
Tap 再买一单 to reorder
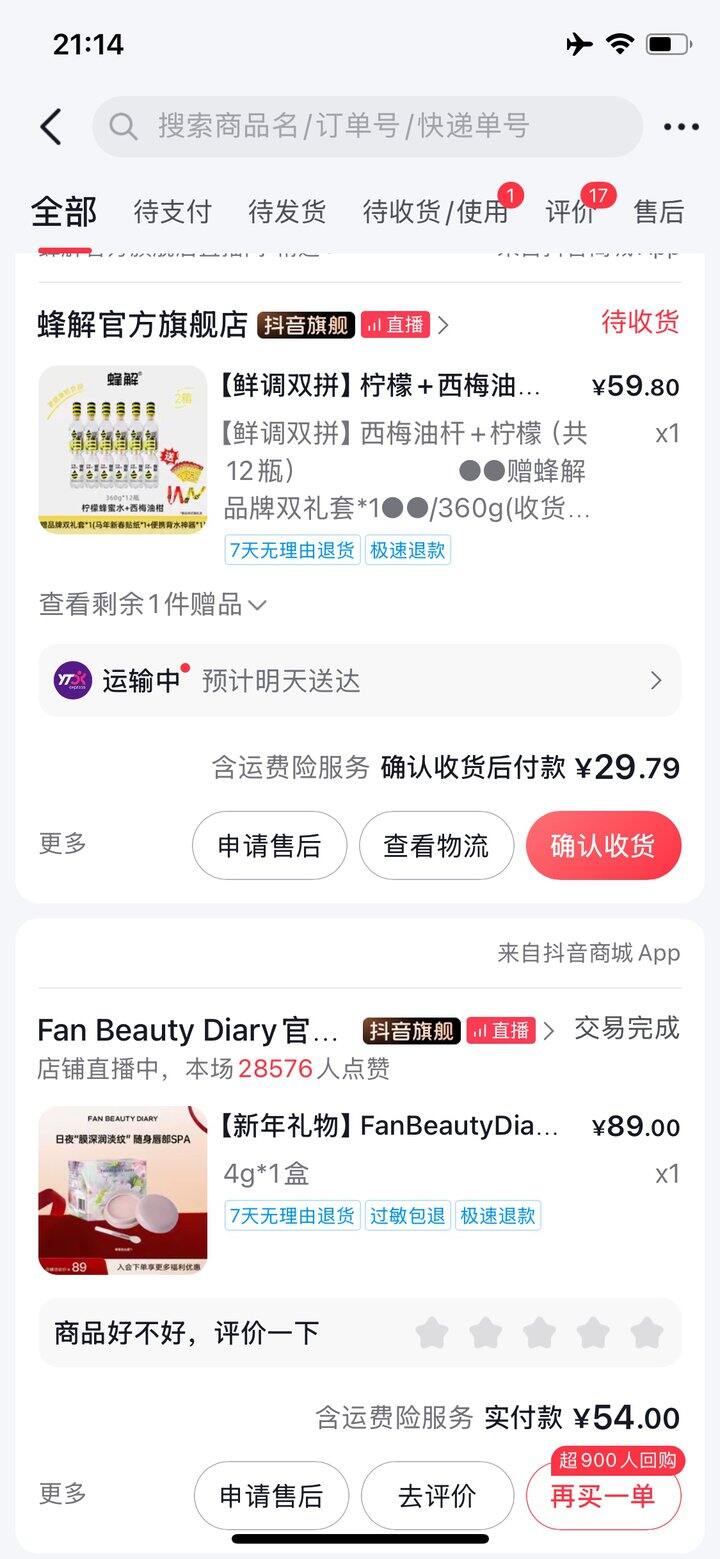[x=603, y=1495]
